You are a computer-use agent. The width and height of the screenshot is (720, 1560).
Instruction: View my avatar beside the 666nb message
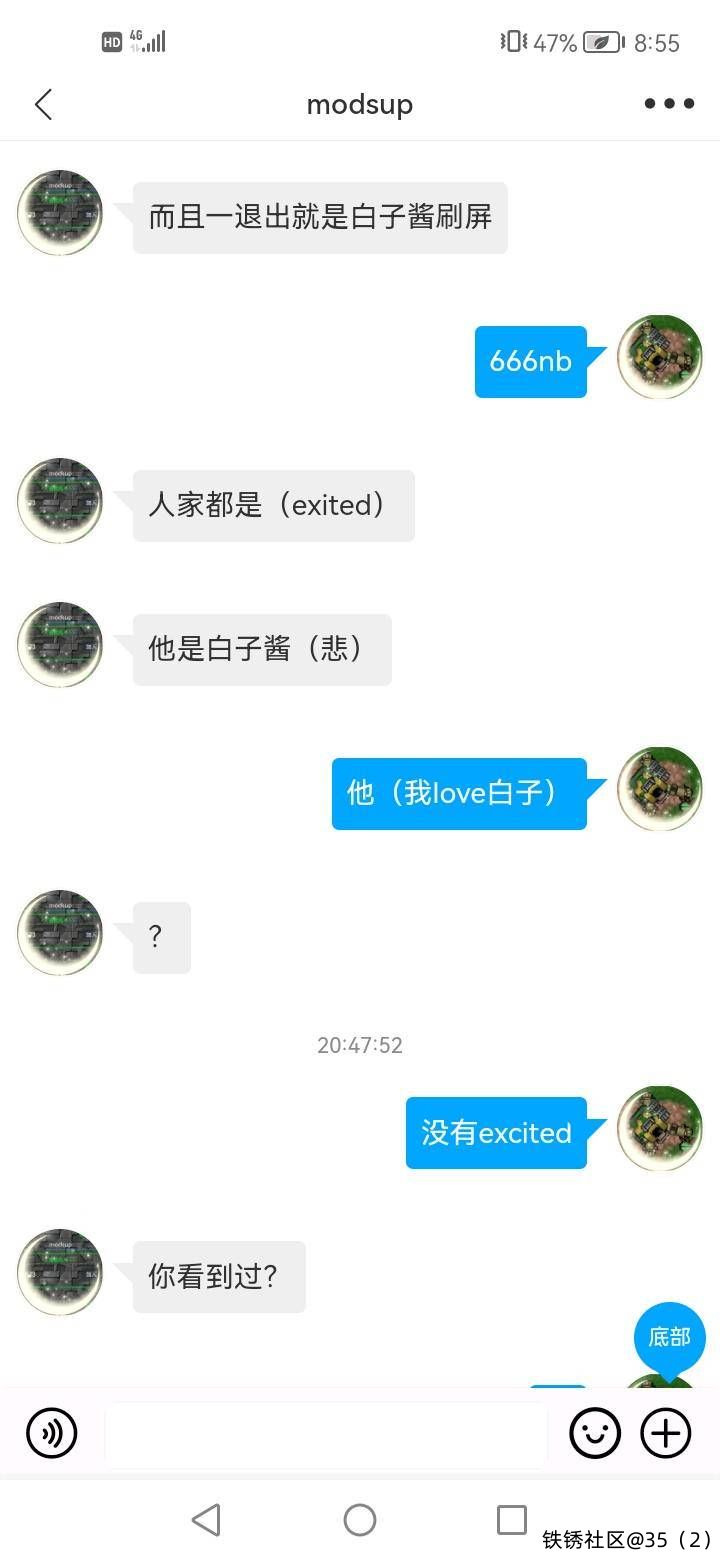click(x=660, y=357)
